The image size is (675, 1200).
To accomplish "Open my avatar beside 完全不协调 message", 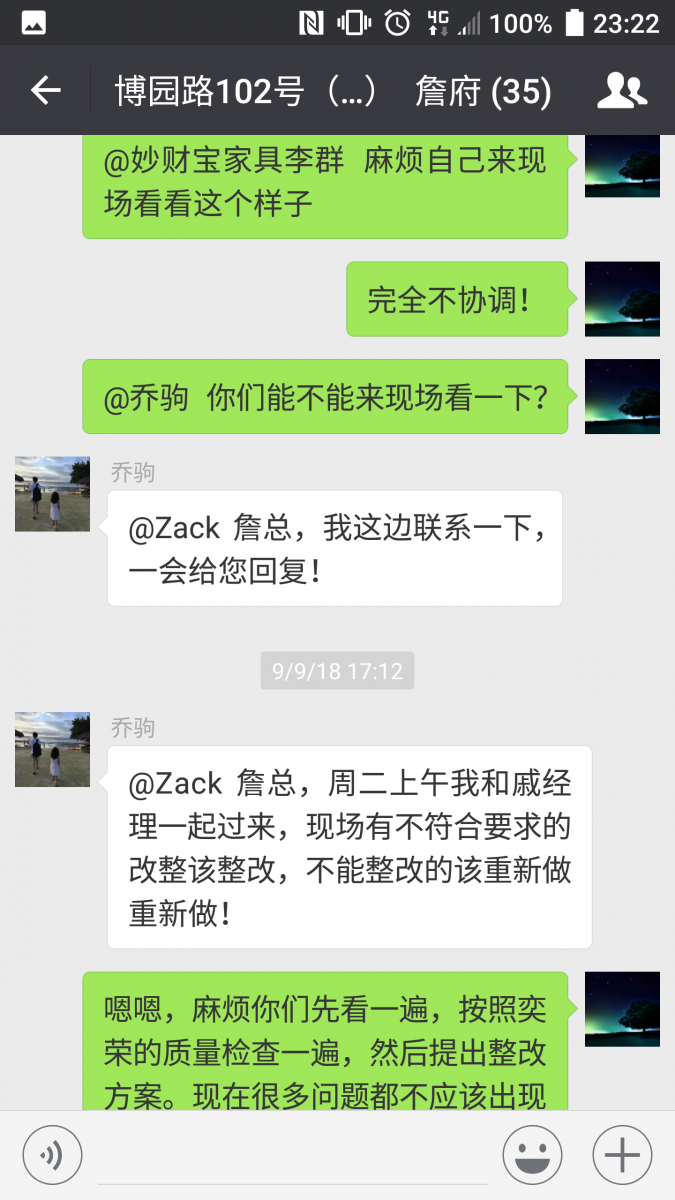I will coord(622,299).
